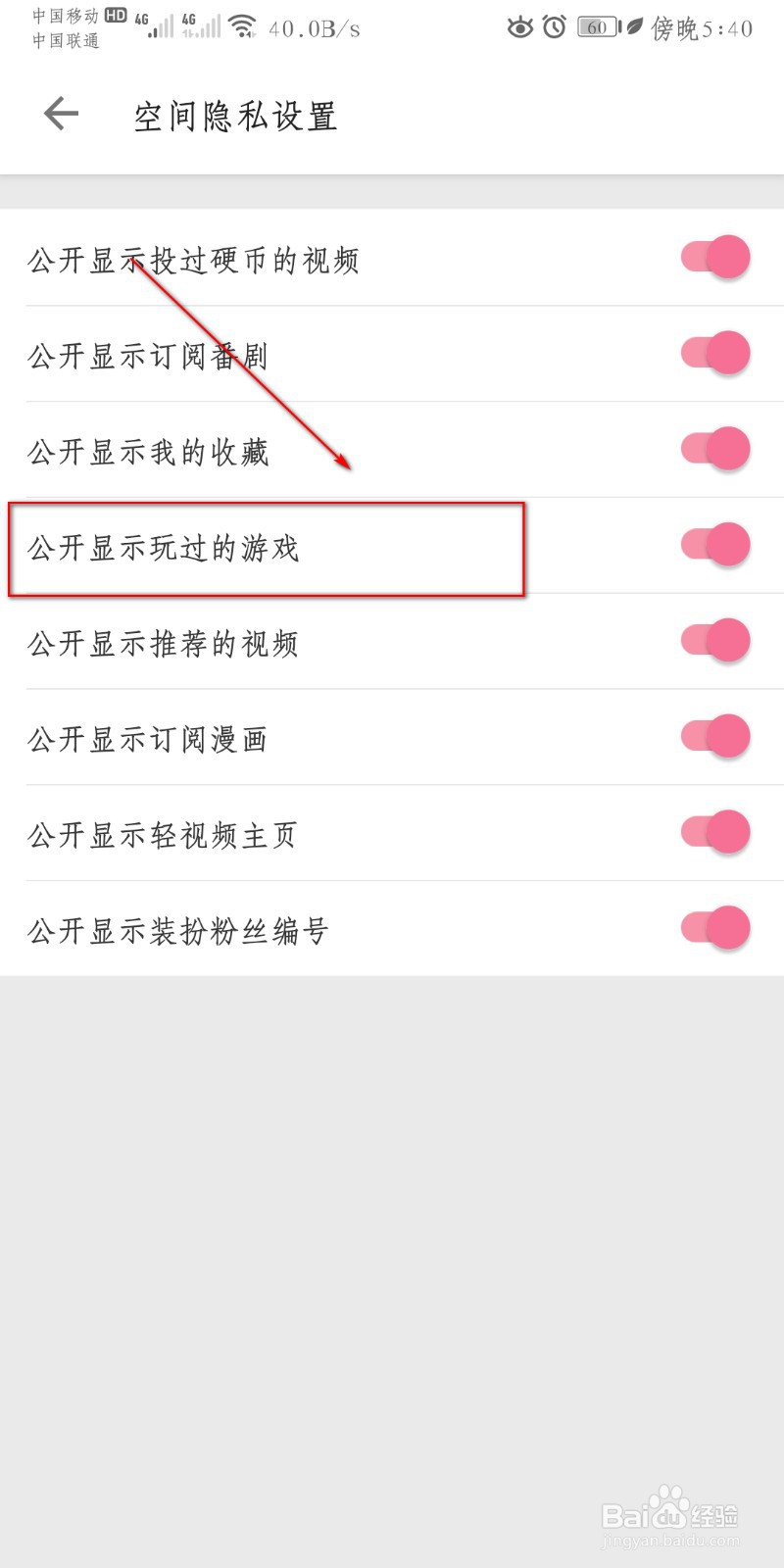784x1568 pixels.
Task: Disable 公开显示投过硬币的视频 switch
Action: point(713,257)
